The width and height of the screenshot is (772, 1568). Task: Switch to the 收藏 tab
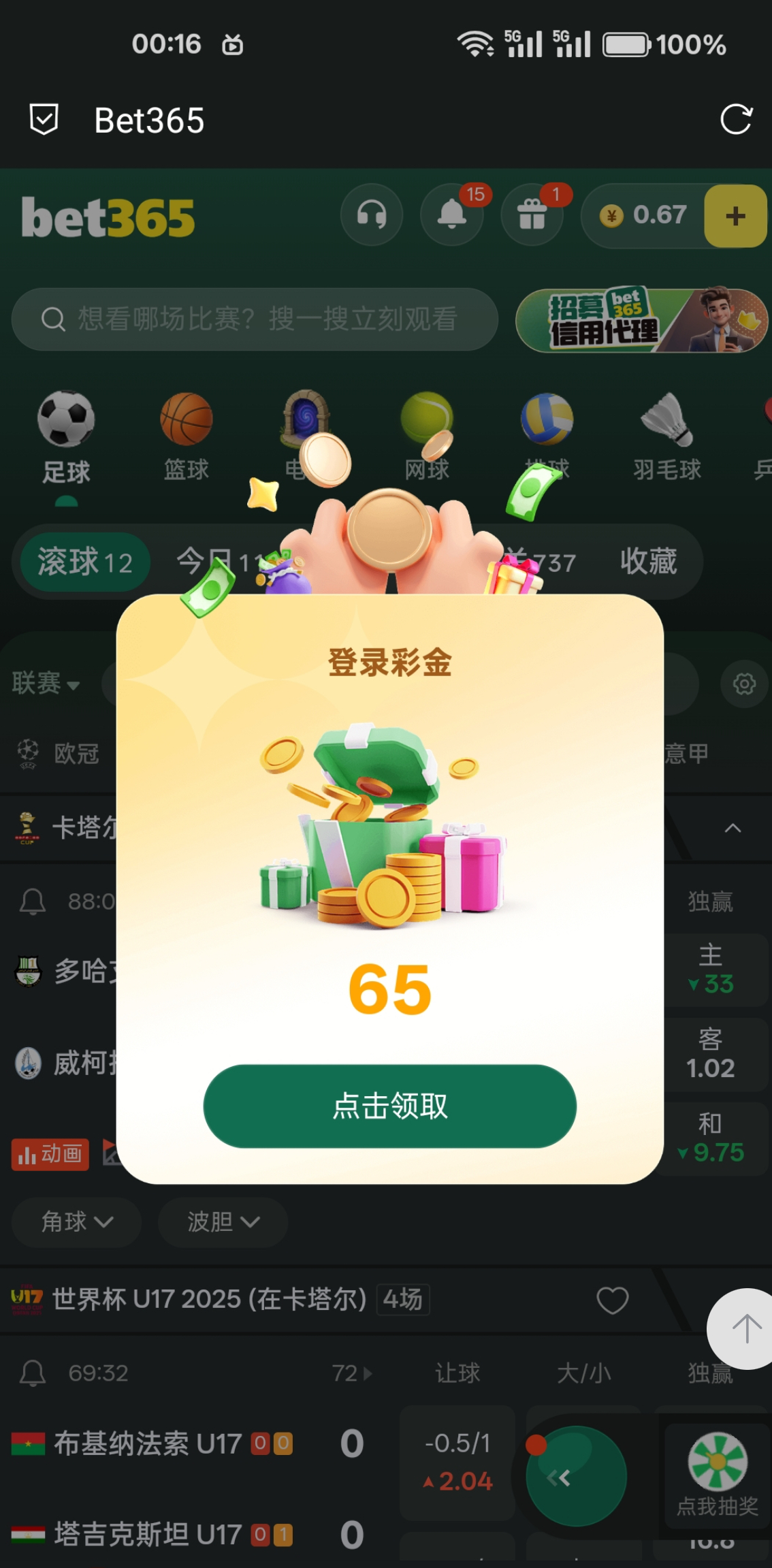648,562
